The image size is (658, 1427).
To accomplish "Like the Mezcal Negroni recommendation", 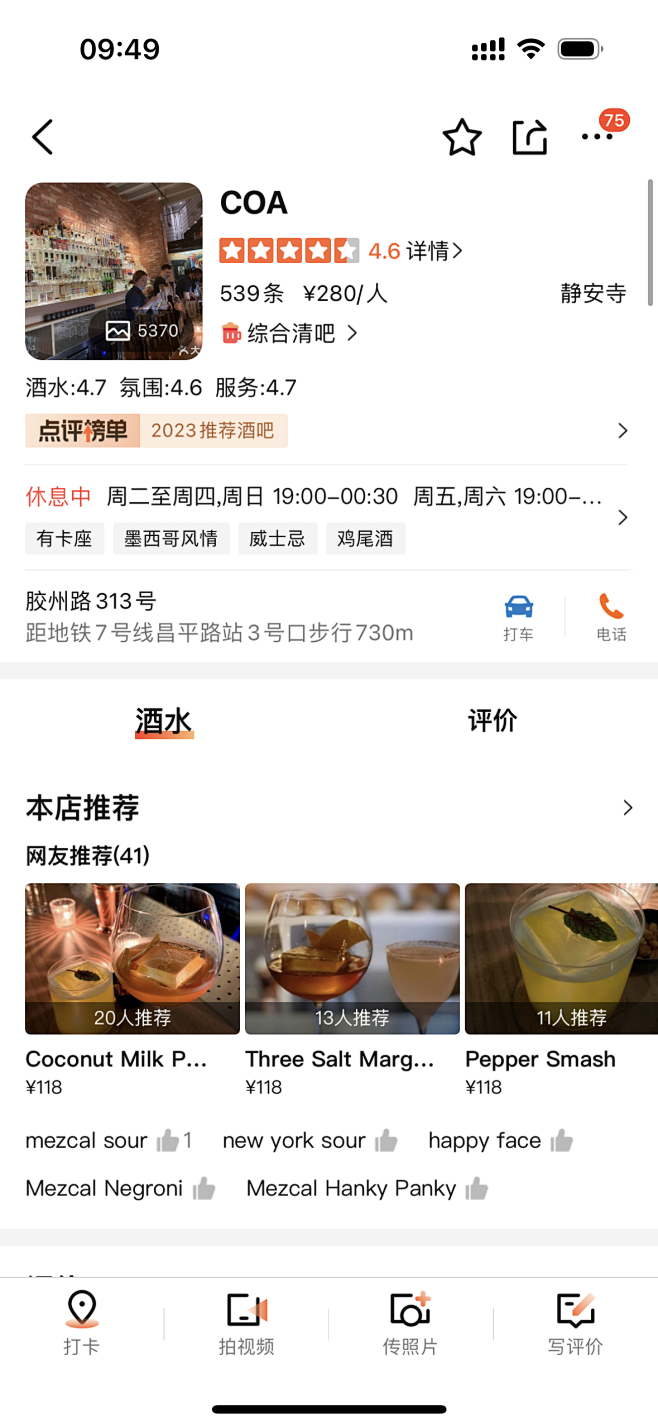I will (x=204, y=1189).
